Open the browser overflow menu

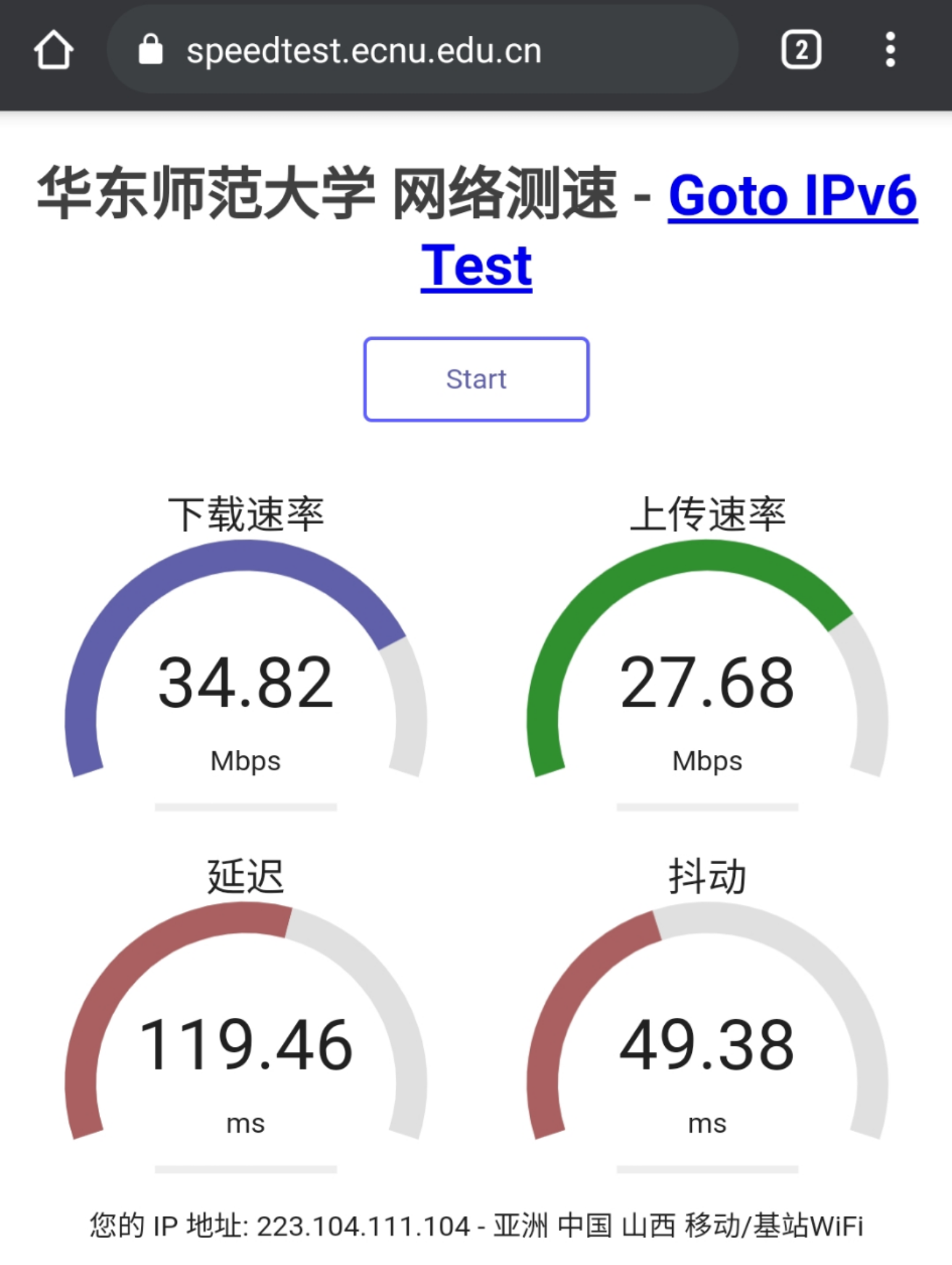coord(890,49)
